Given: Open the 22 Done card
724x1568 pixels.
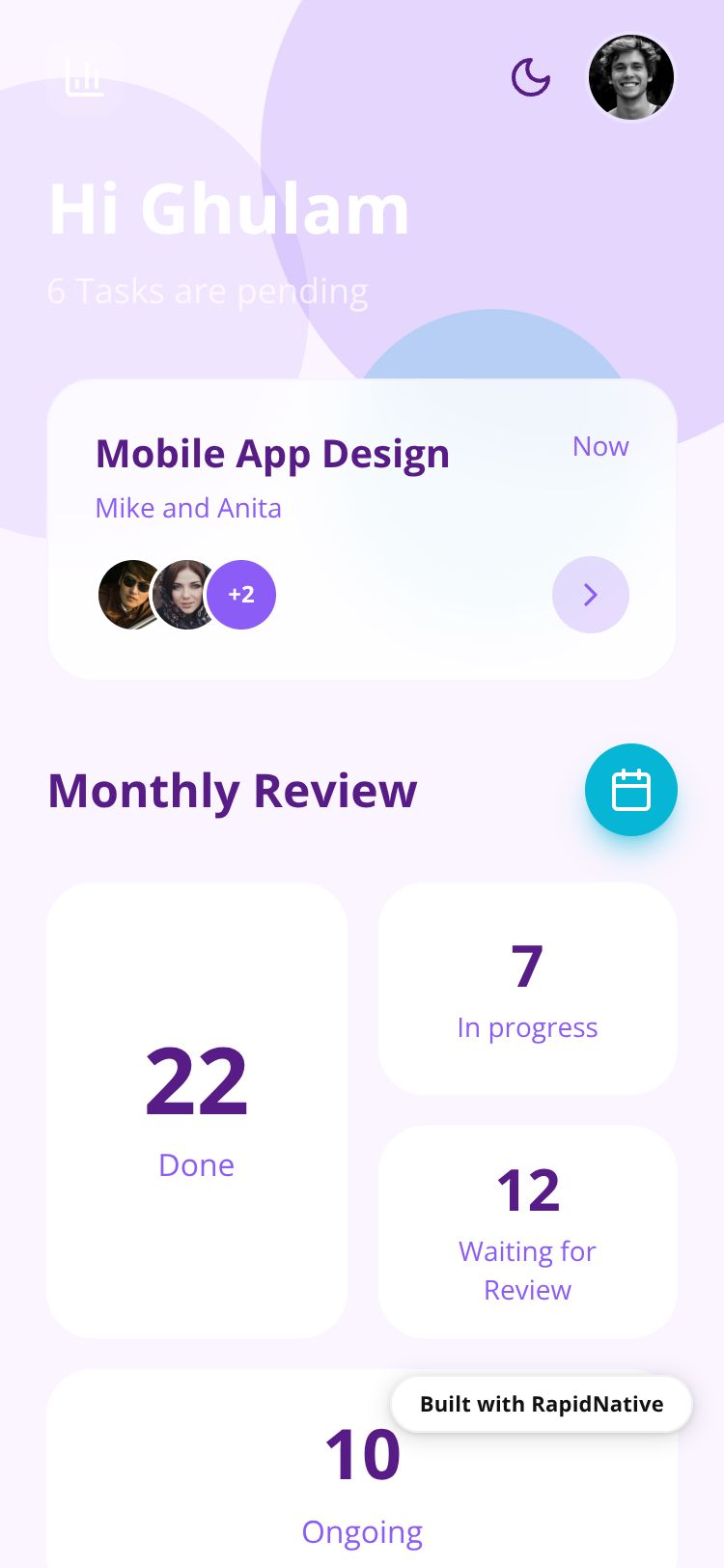Looking at the screenshot, I should click(x=197, y=1110).
